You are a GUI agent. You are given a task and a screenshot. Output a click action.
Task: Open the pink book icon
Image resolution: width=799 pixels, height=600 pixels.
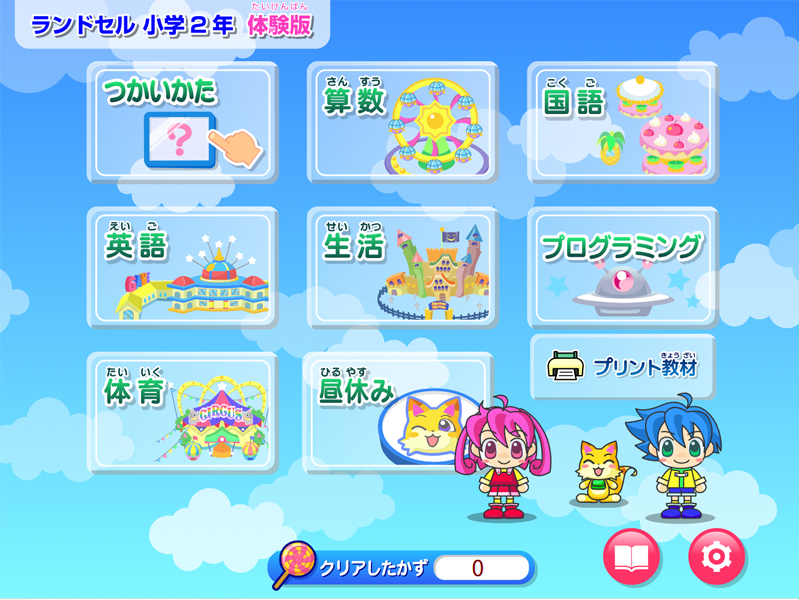pyautogui.click(x=632, y=556)
